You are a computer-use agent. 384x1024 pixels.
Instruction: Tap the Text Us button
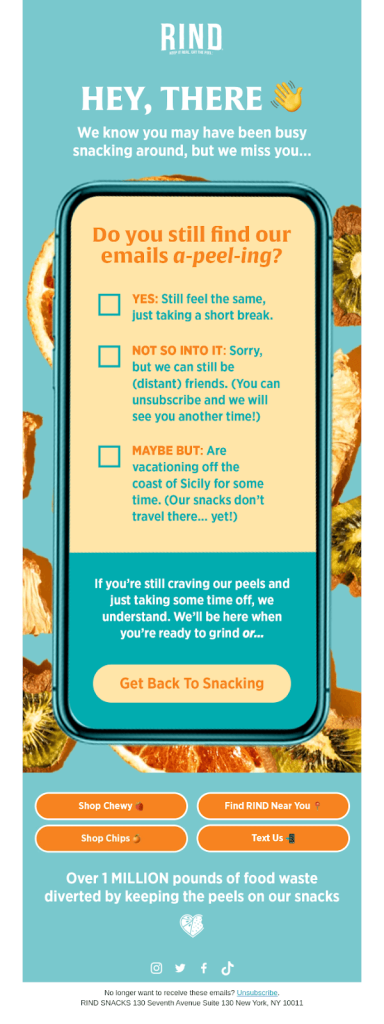click(273, 839)
